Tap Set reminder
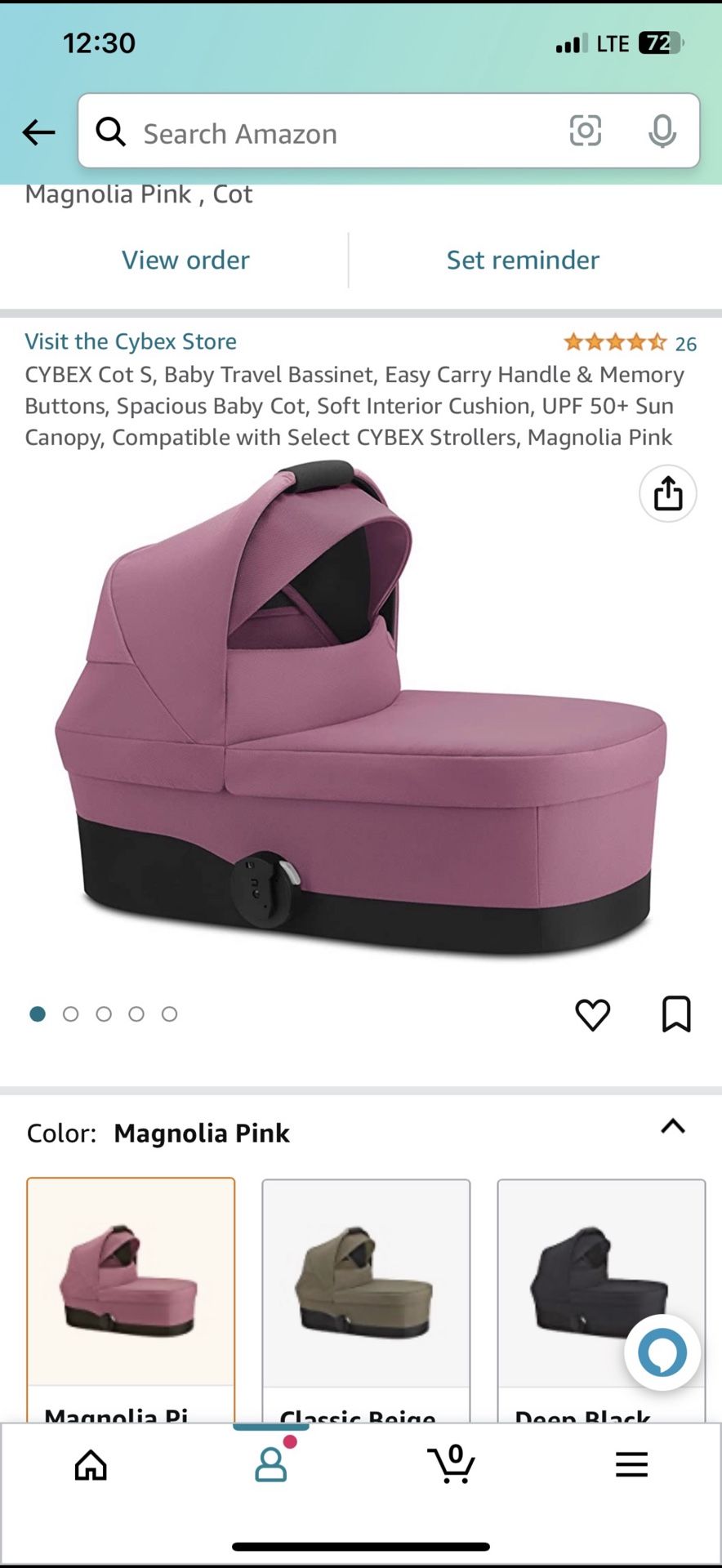The width and height of the screenshot is (722, 1568). pyautogui.click(x=522, y=260)
